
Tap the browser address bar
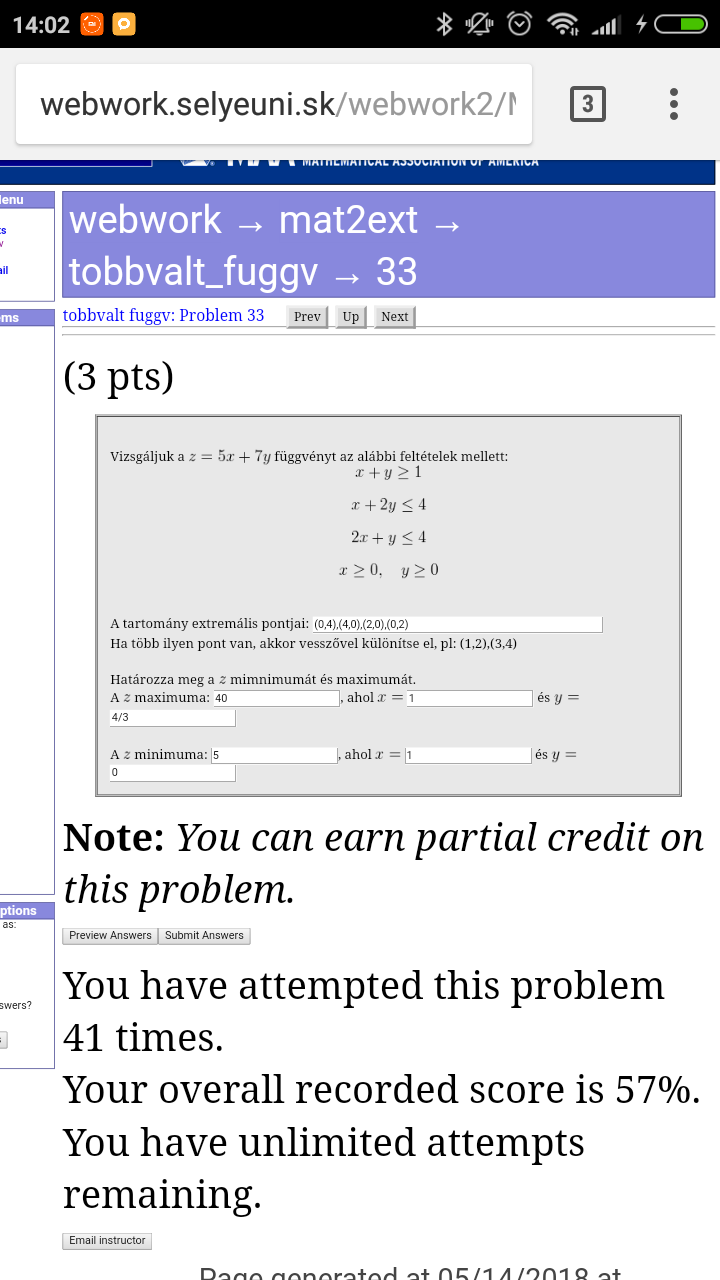point(274,104)
